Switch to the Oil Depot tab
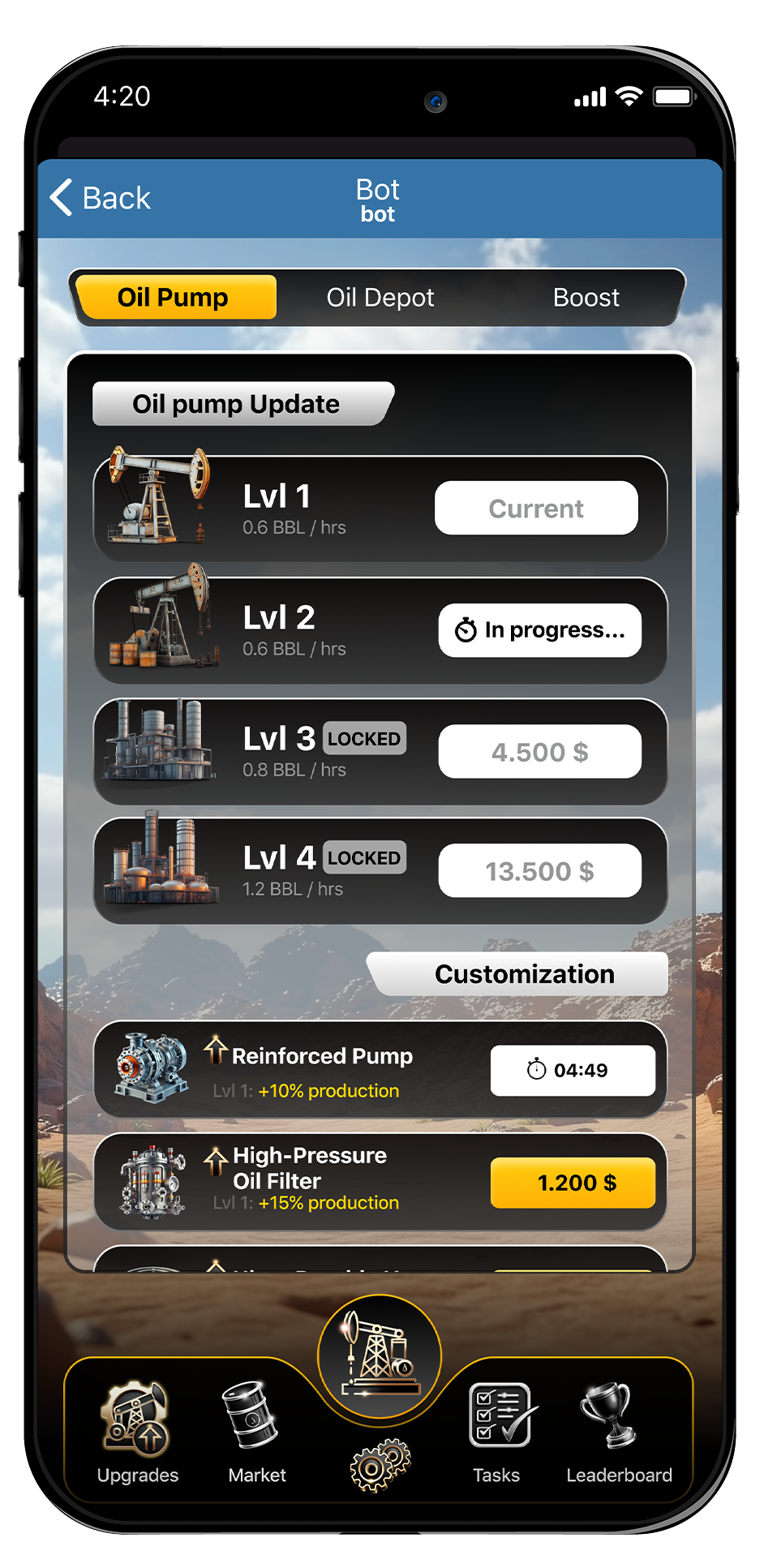This screenshot has height=1568, width=764. pos(380,298)
